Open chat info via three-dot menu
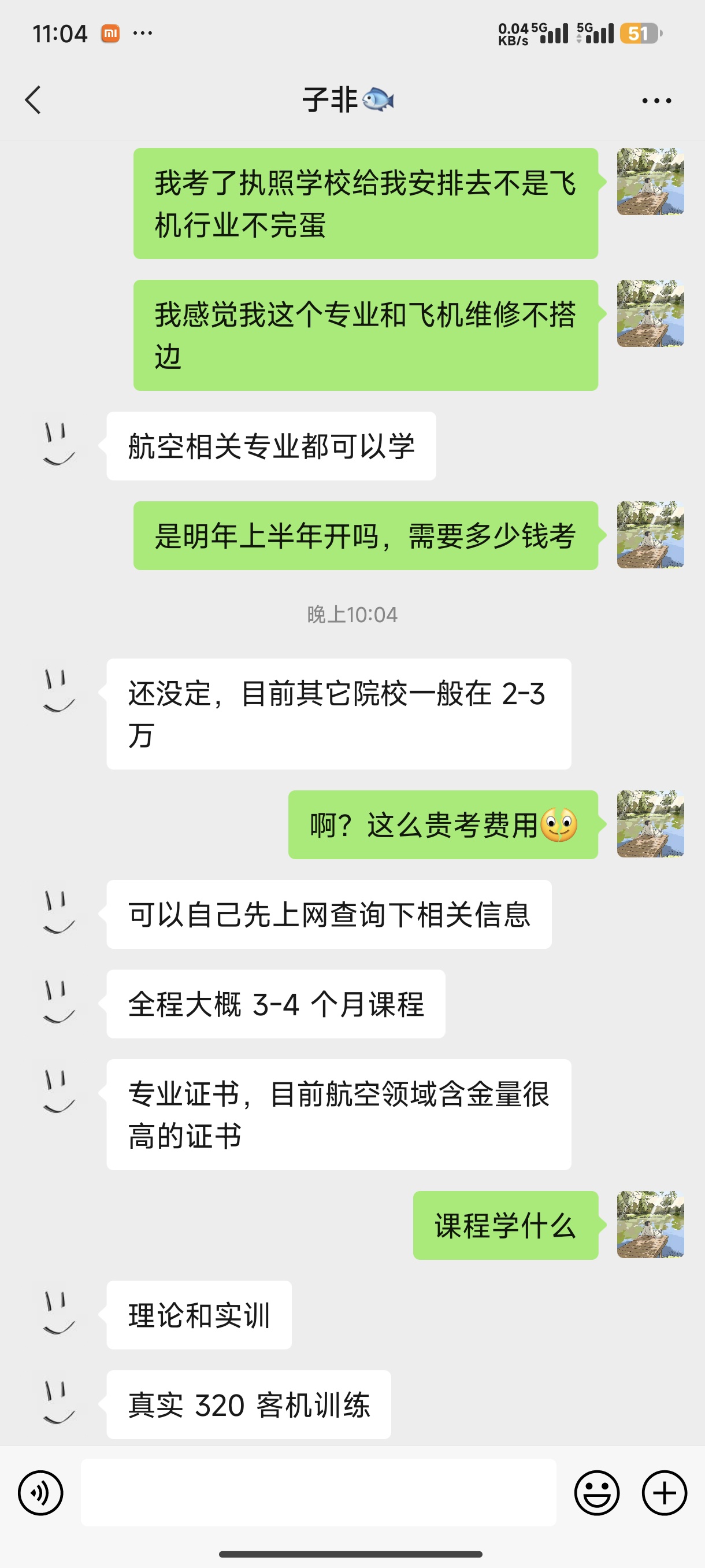Image resolution: width=705 pixels, height=1568 pixels. point(656,101)
